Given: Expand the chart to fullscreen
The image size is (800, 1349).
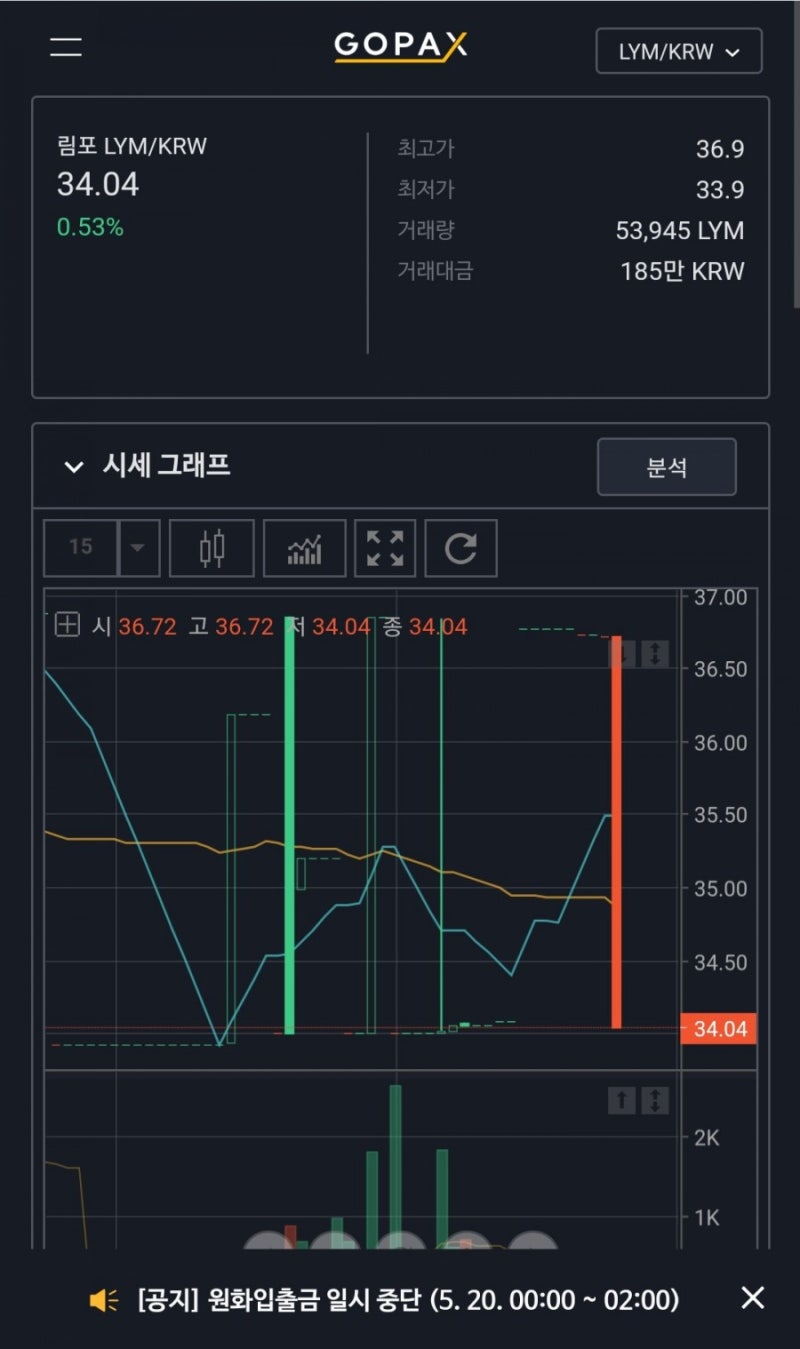Looking at the screenshot, I should tap(384, 548).
